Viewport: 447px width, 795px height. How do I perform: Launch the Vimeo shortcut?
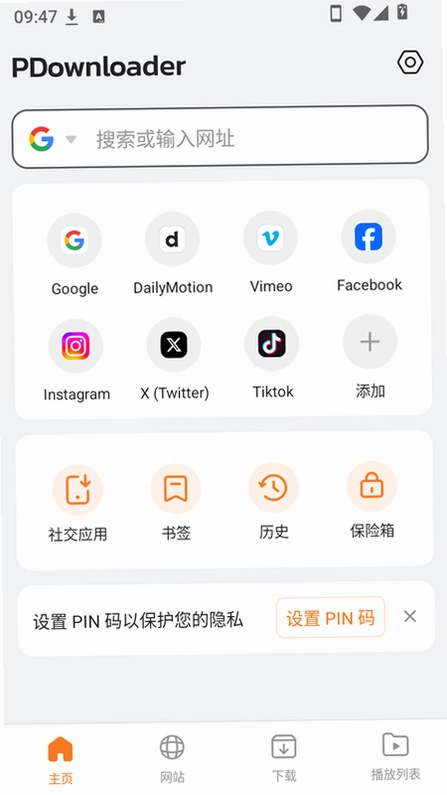271,252
